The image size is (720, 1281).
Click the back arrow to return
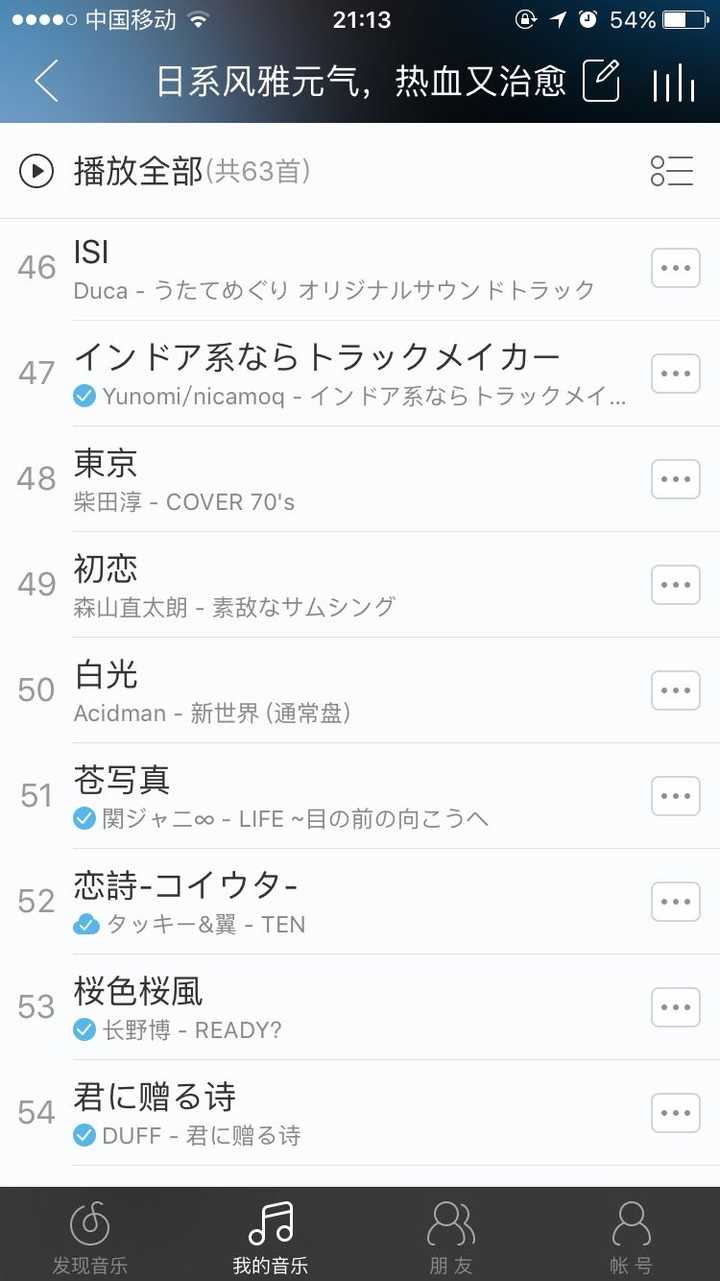point(46,82)
